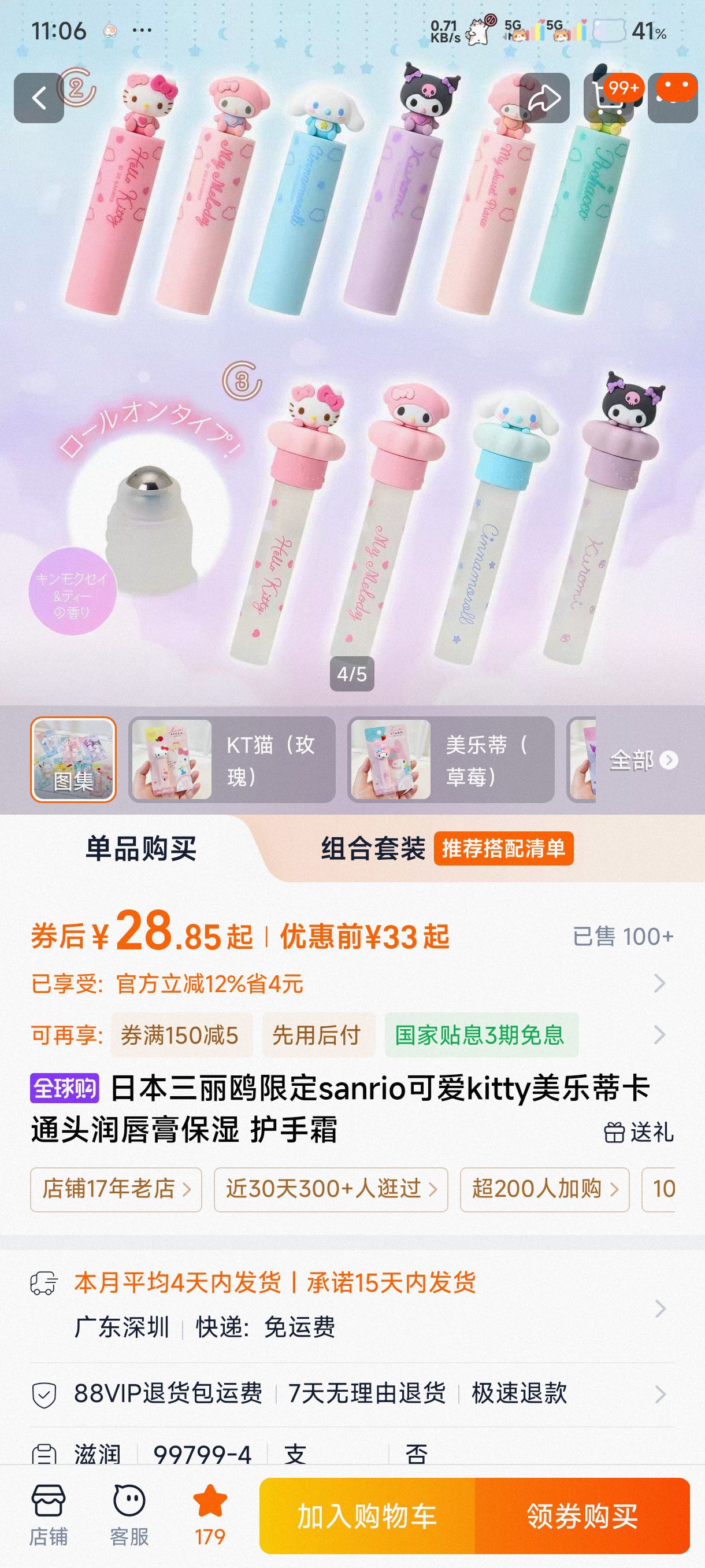The image size is (705, 1568).
Task: Share this product
Action: 544,98
